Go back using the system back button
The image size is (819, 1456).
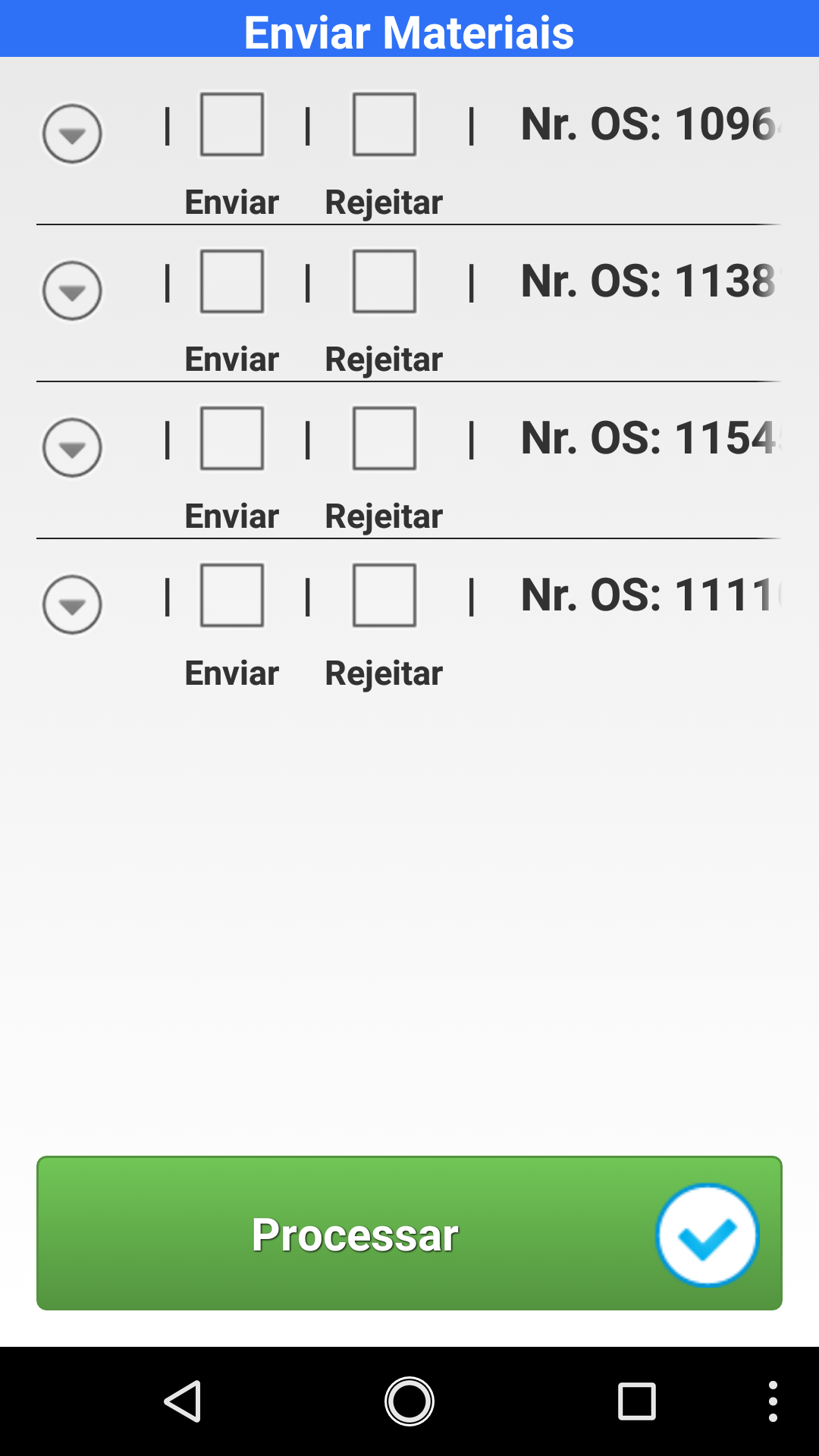[183, 1401]
